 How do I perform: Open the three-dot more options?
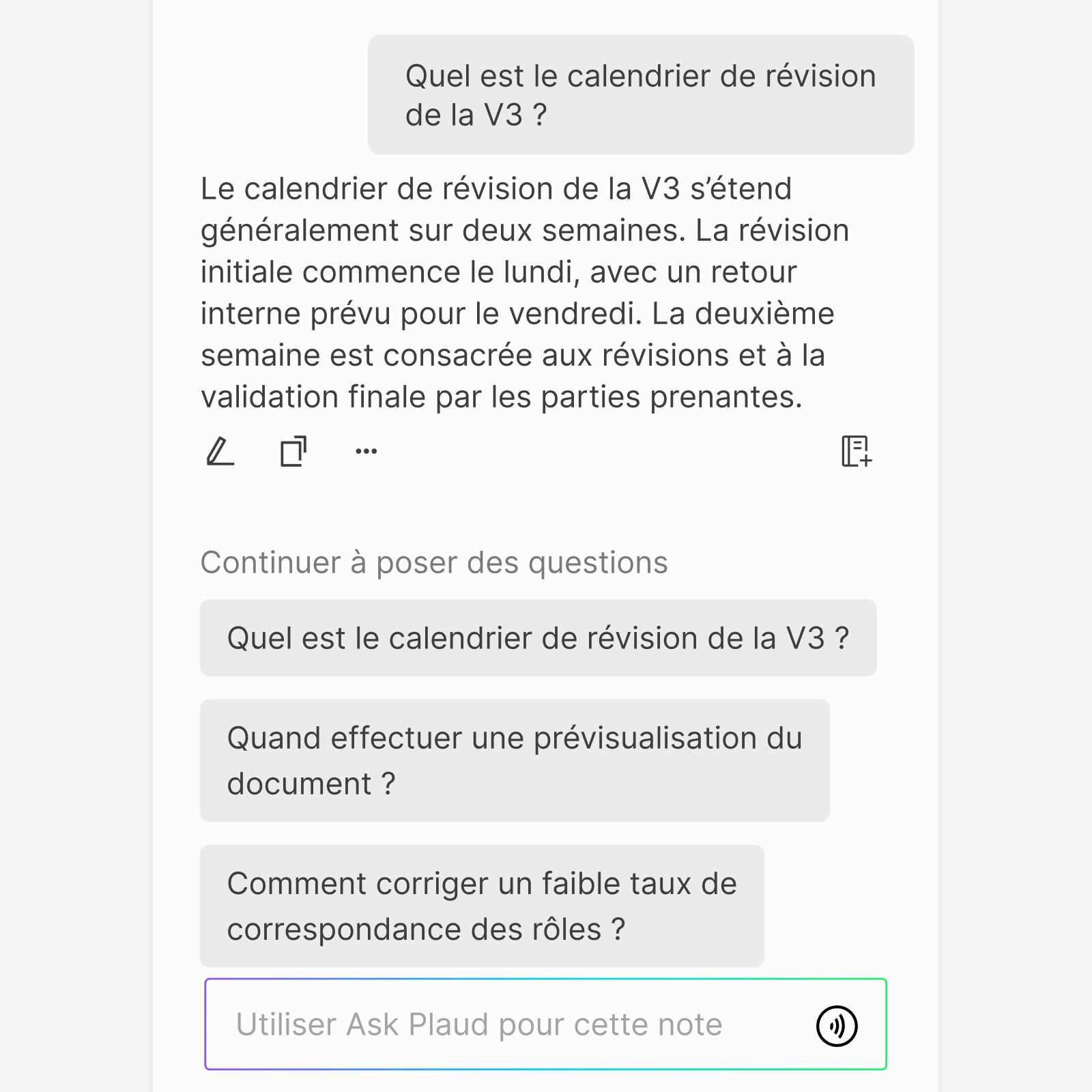click(367, 451)
